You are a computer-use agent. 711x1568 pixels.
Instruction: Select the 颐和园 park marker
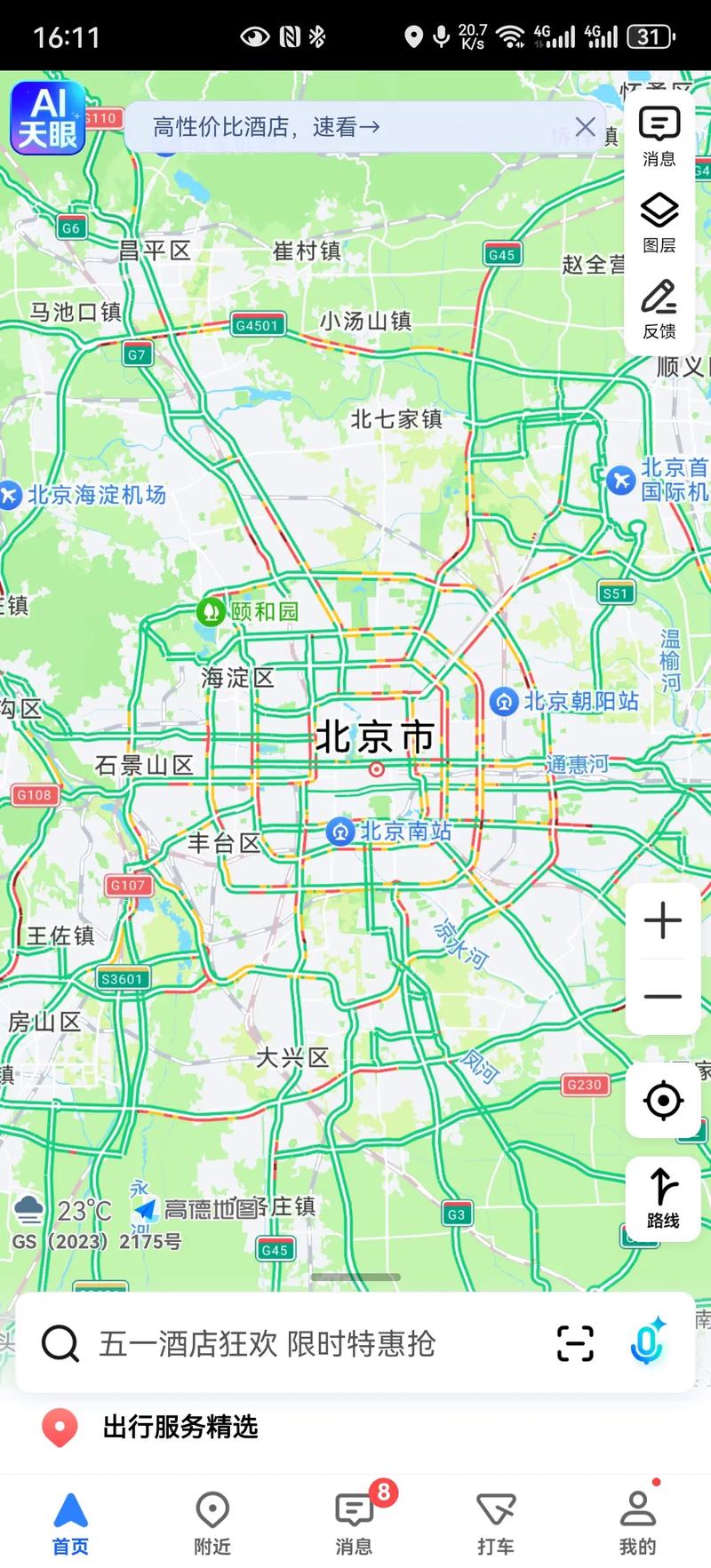point(211,611)
